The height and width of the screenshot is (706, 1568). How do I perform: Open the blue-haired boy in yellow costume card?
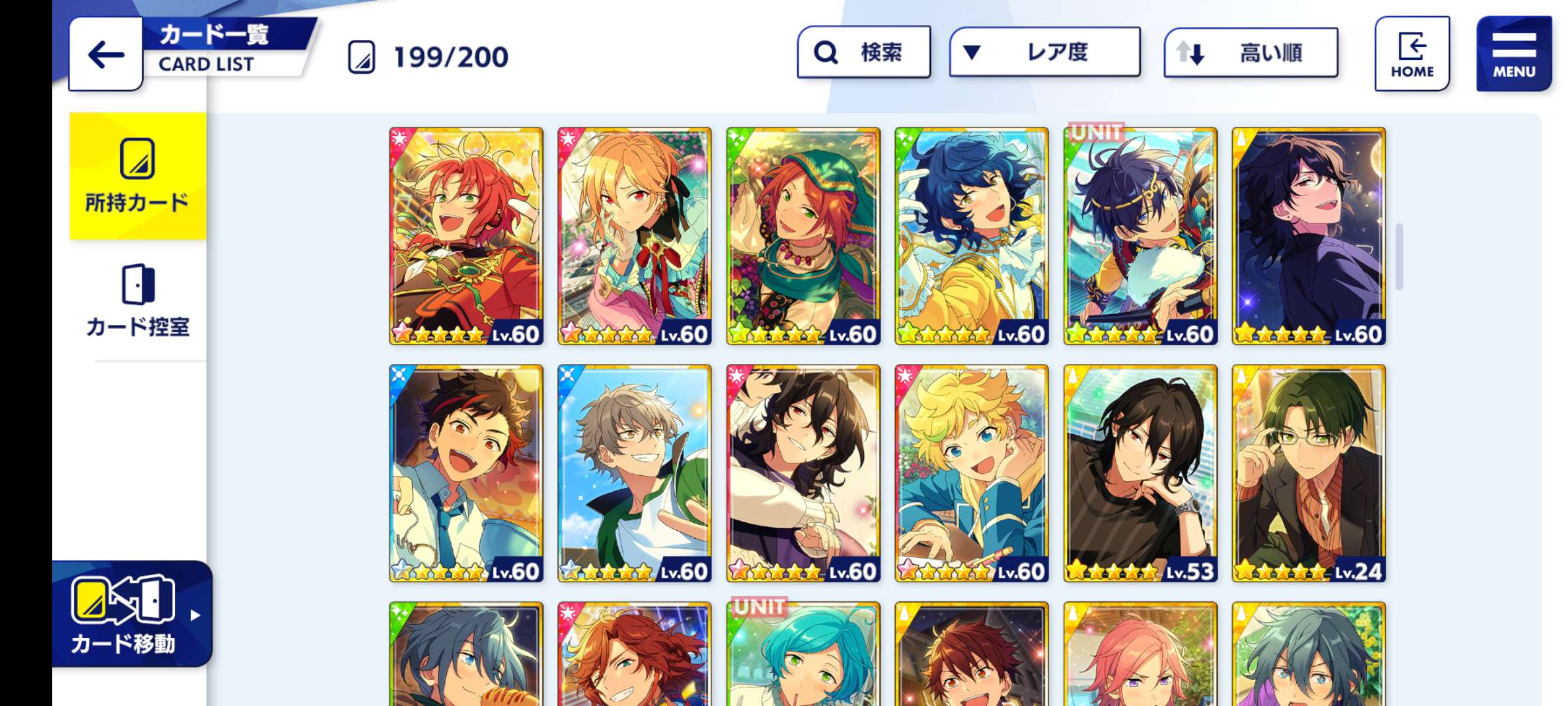tap(972, 235)
